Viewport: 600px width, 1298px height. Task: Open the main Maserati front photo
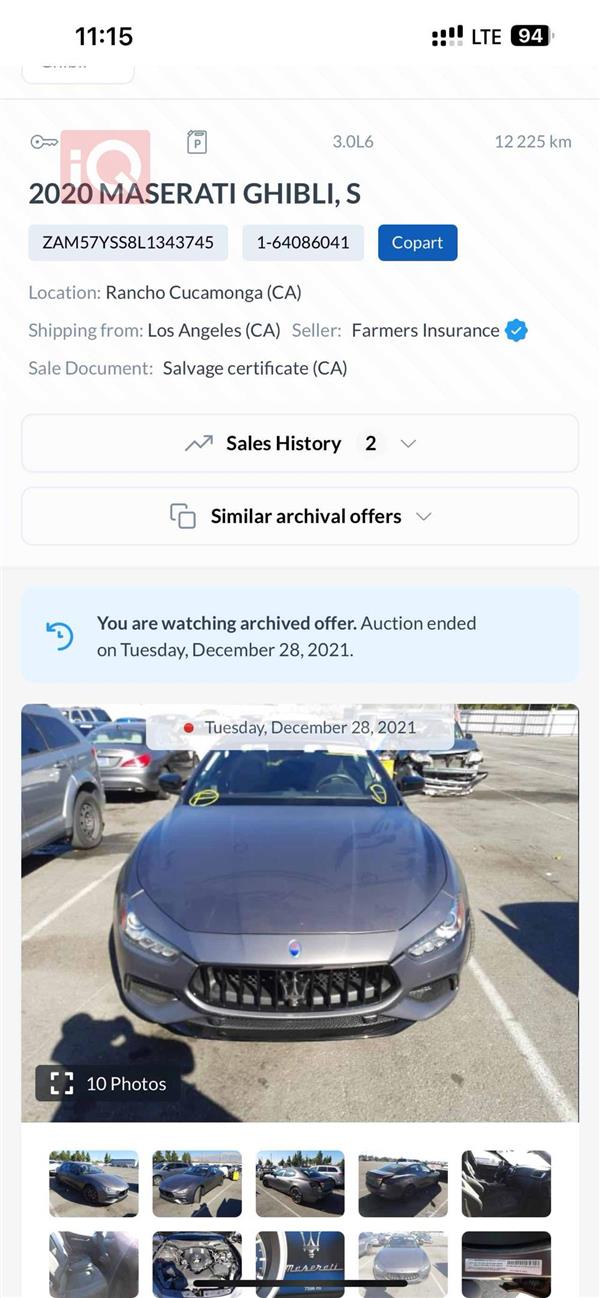(x=300, y=900)
